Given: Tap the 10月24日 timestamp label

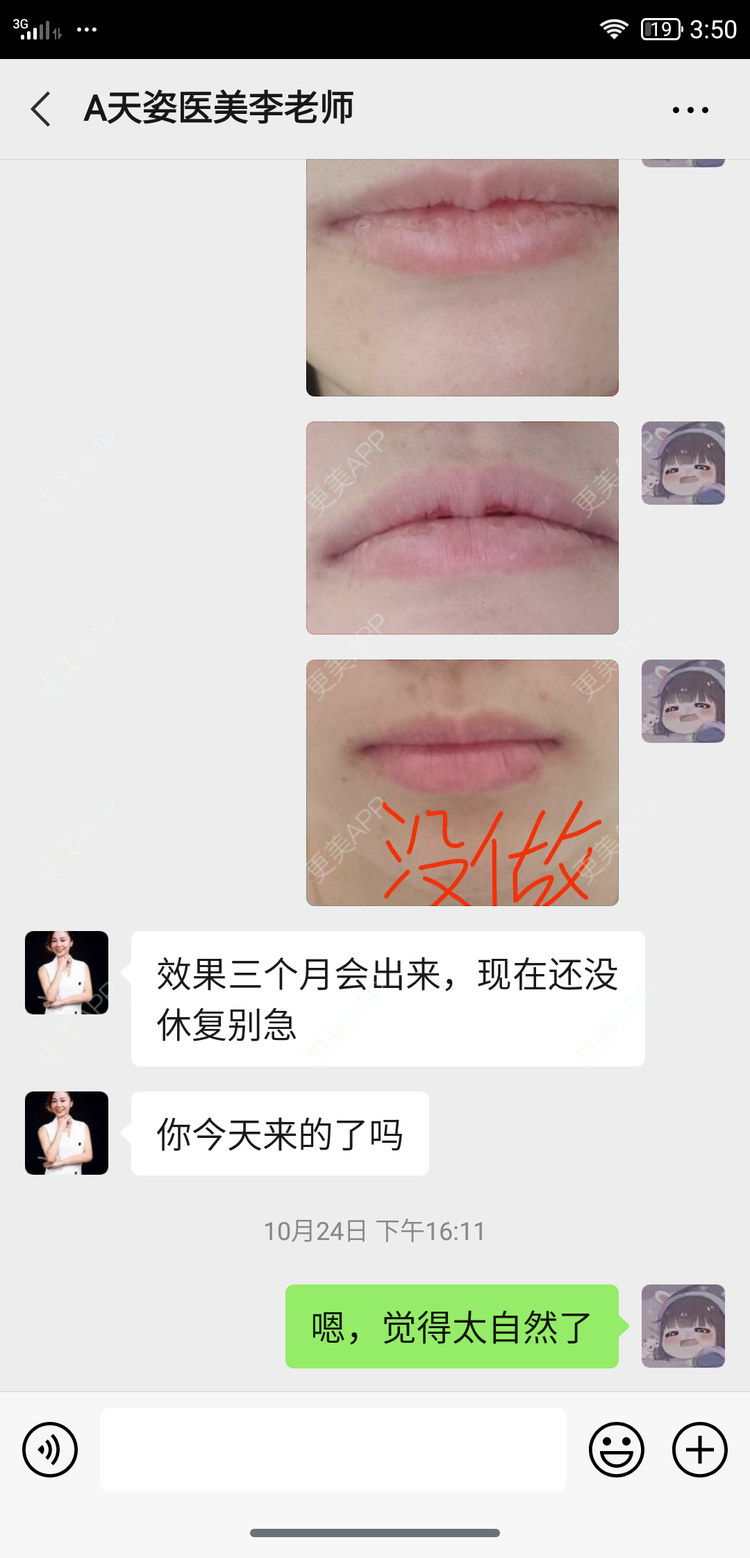Looking at the screenshot, I should pyautogui.click(x=375, y=1231).
